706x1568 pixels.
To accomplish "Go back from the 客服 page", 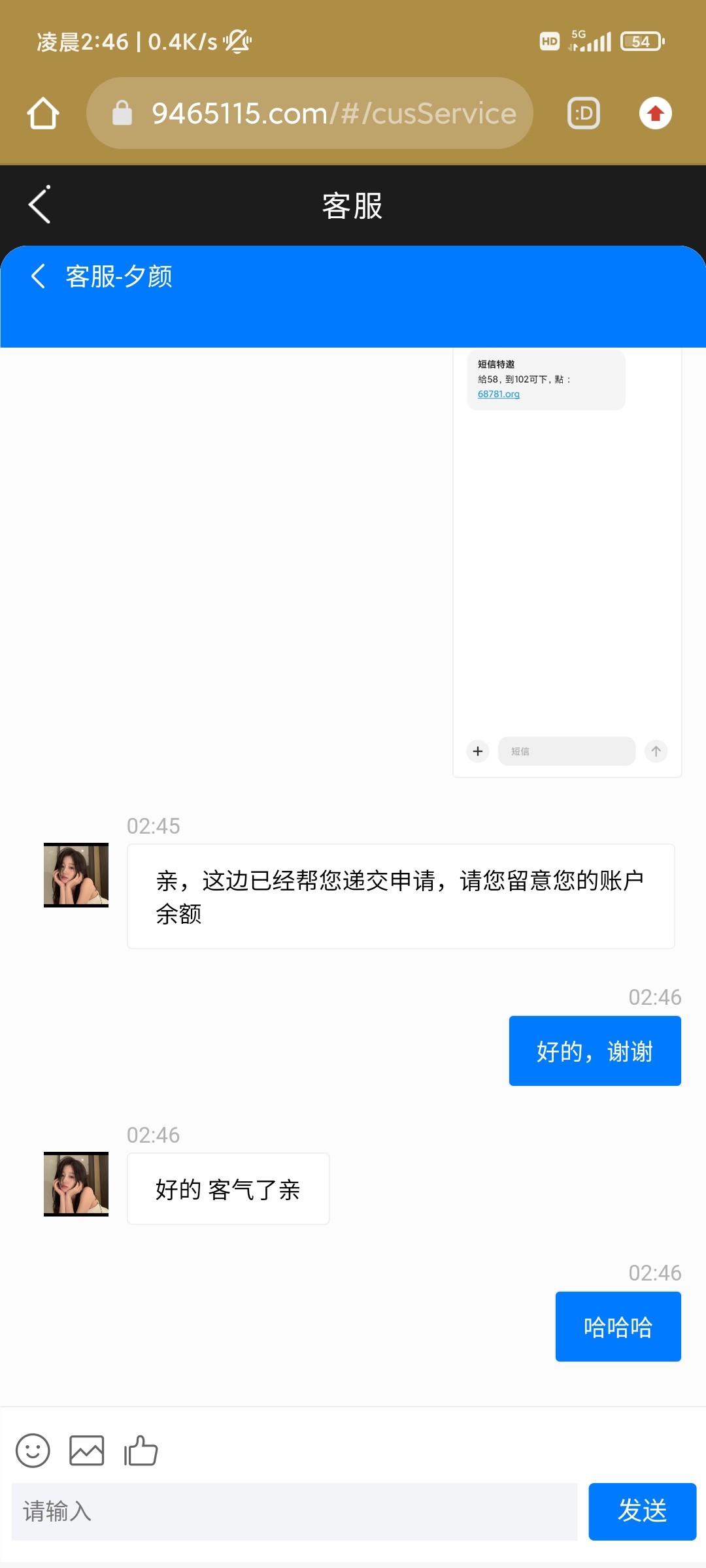I will [39, 205].
